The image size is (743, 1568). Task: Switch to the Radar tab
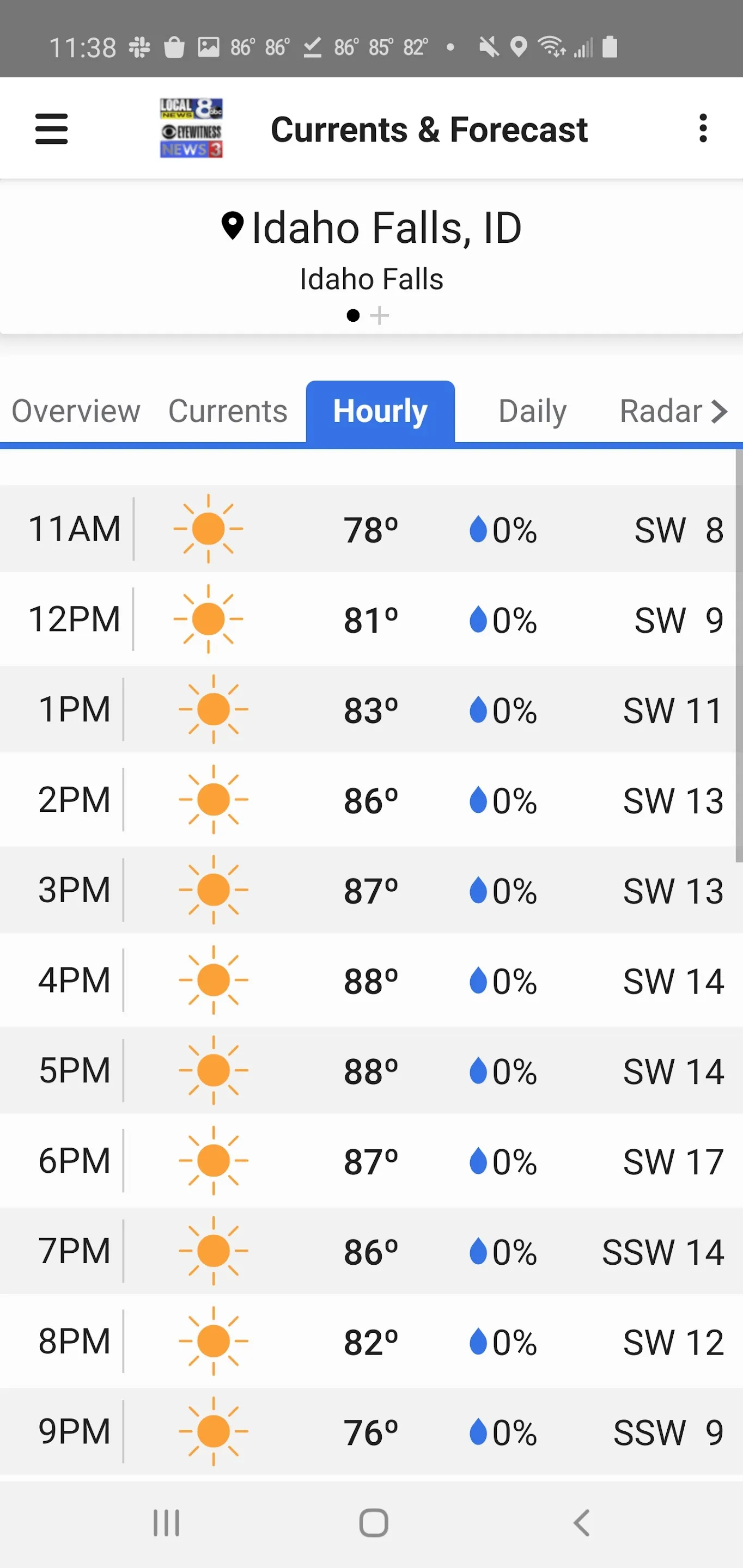(x=660, y=412)
